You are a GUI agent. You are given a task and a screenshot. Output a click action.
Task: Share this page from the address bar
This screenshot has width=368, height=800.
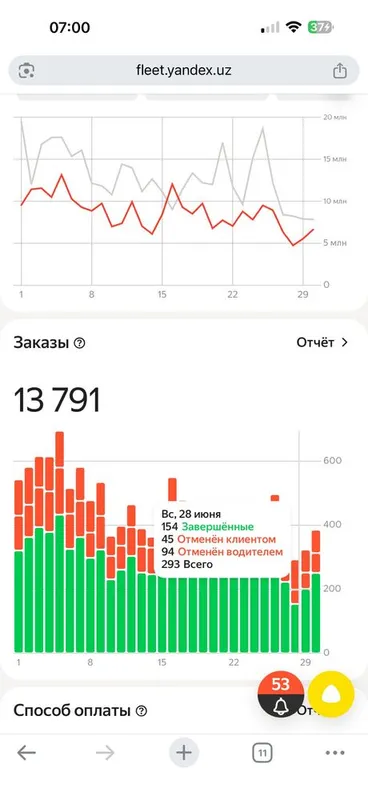point(340,71)
